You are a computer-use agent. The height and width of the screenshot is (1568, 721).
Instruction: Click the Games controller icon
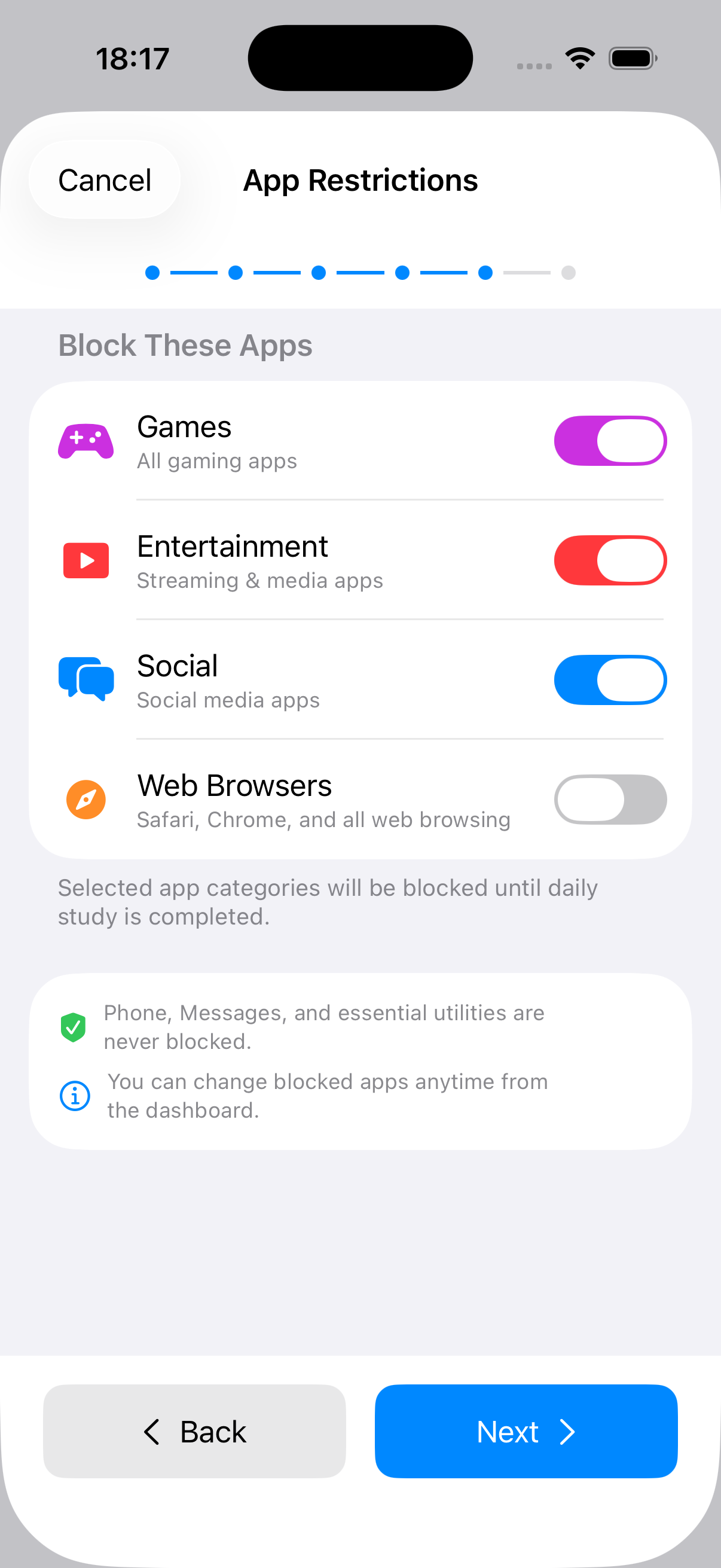tap(85, 441)
